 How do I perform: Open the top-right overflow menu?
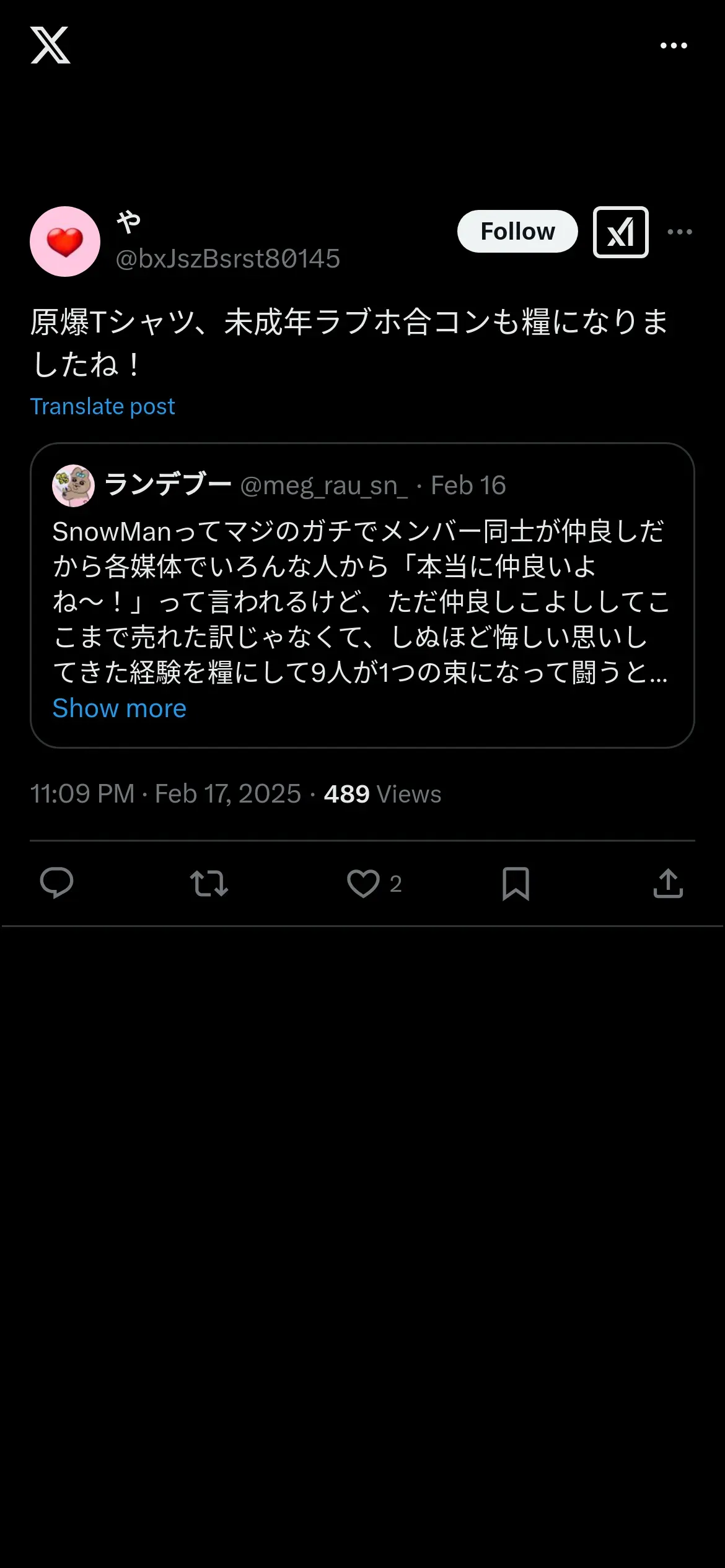(x=674, y=46)
